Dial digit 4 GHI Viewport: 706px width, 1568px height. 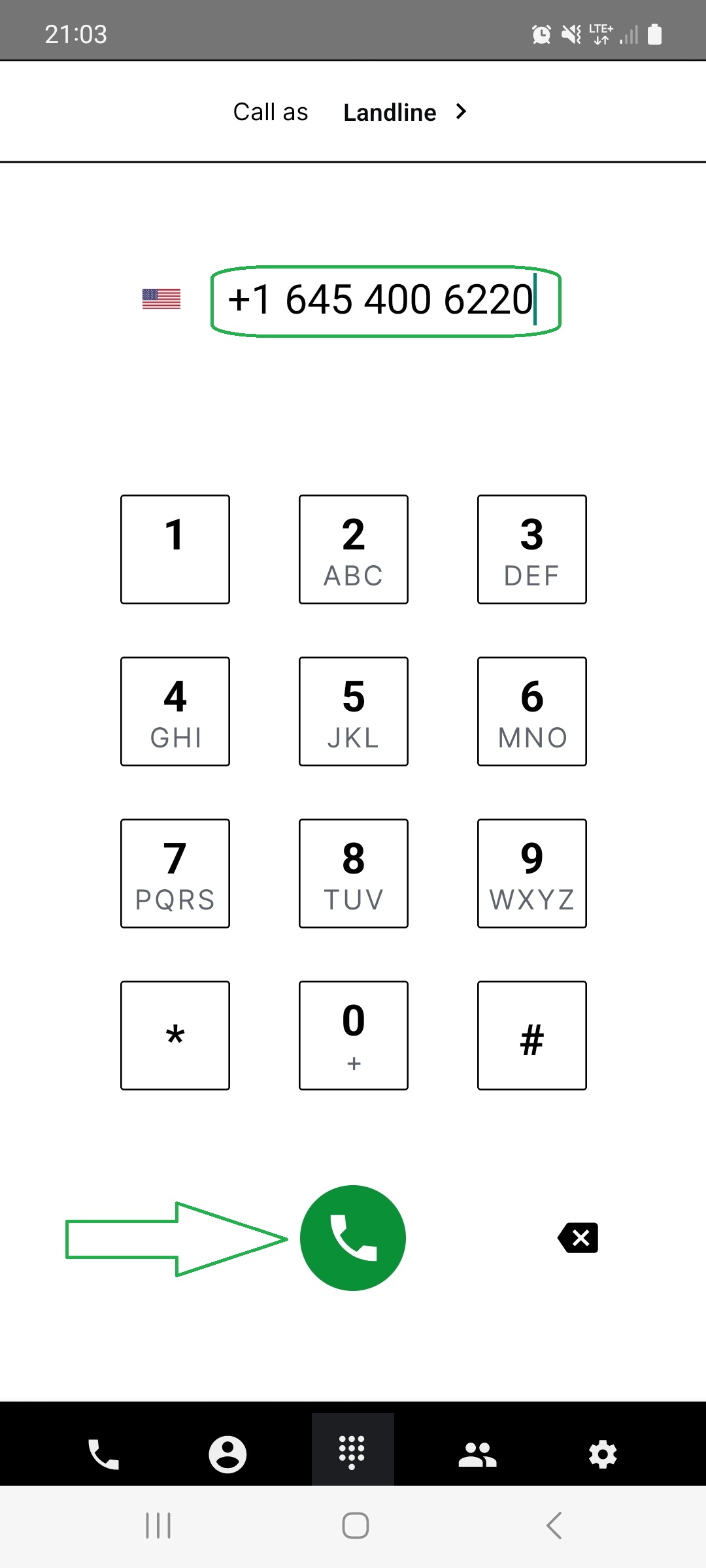[175, 711]
